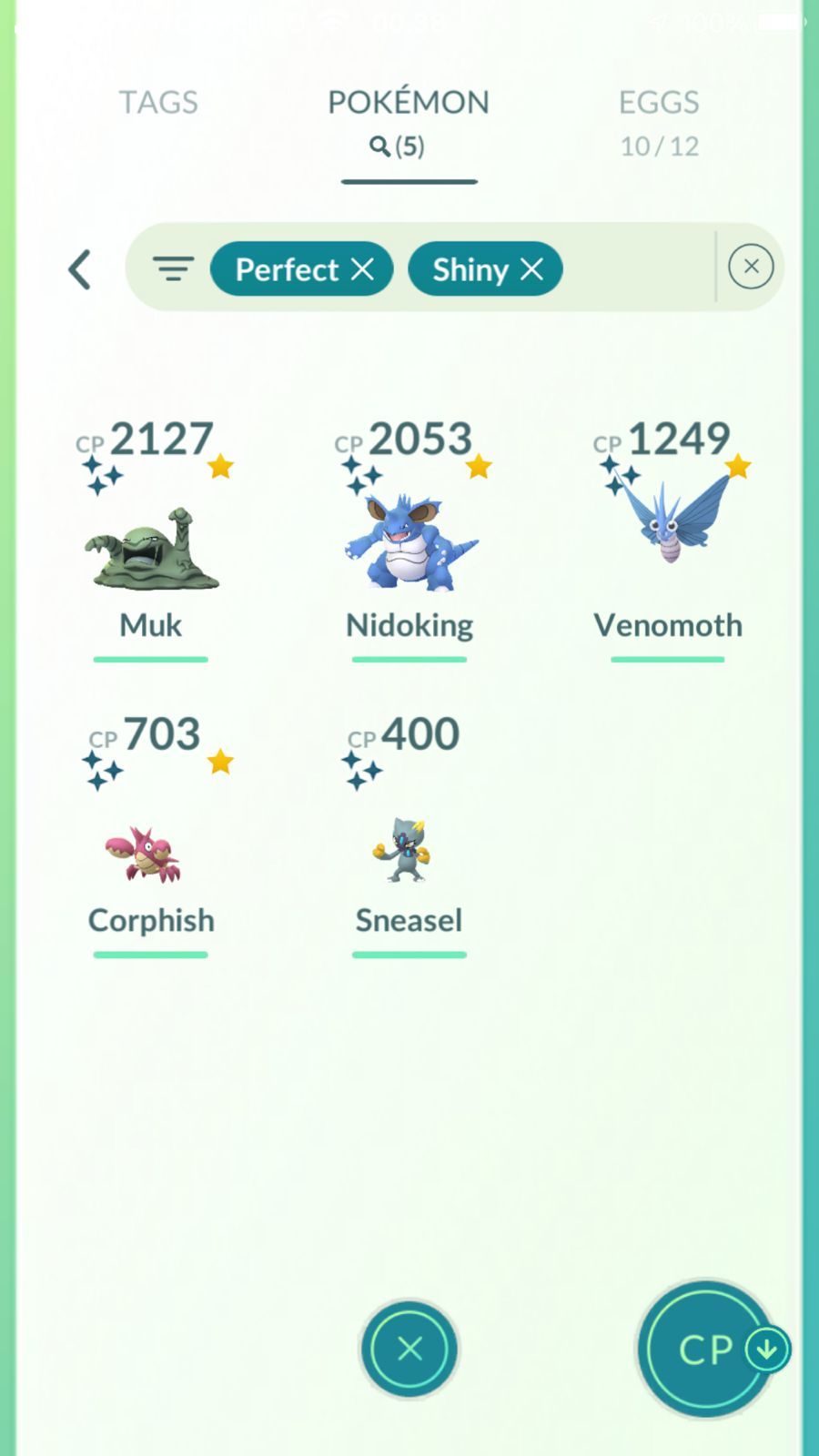Remove the Shiny filter chip
The height and width of the screenshot is (1456, 819).
pos(531,269)
